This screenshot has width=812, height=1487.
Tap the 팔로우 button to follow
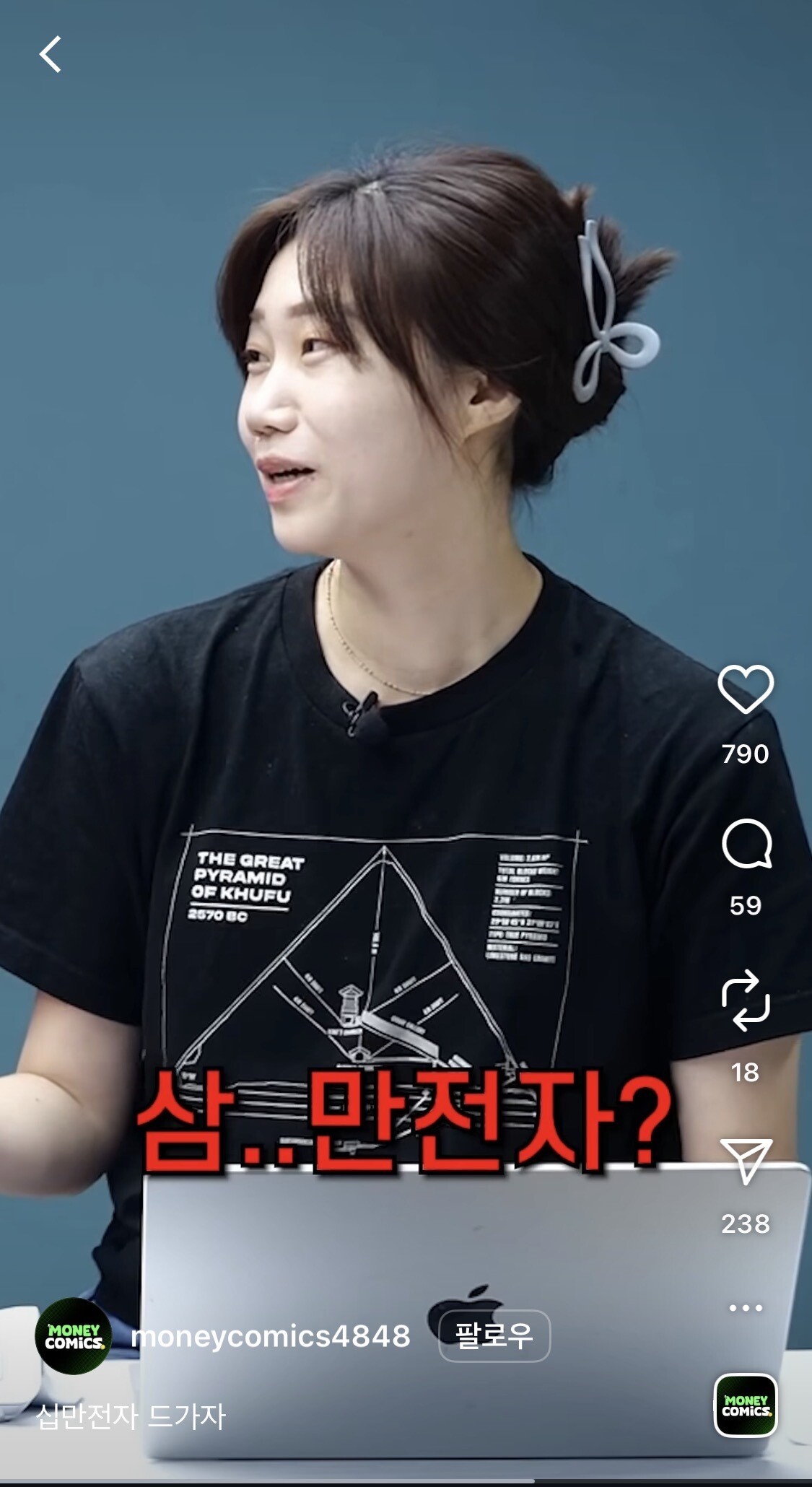(494, 1335)
